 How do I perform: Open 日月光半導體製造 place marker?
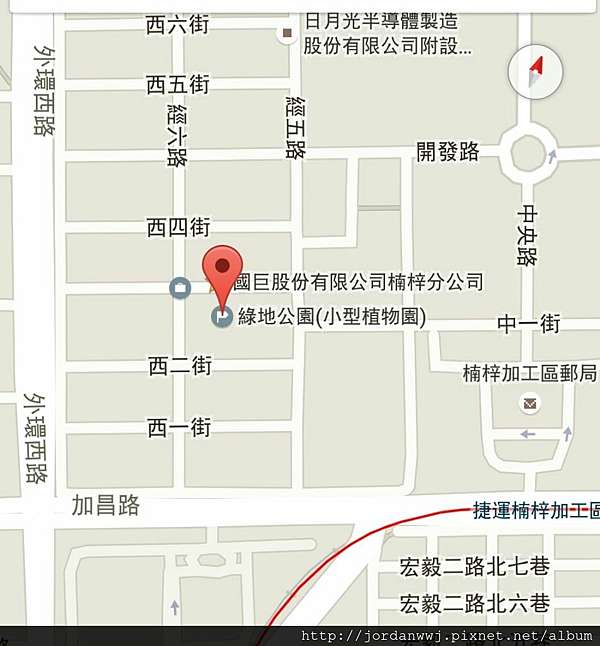pyautogui.click(x=287, y=35)
